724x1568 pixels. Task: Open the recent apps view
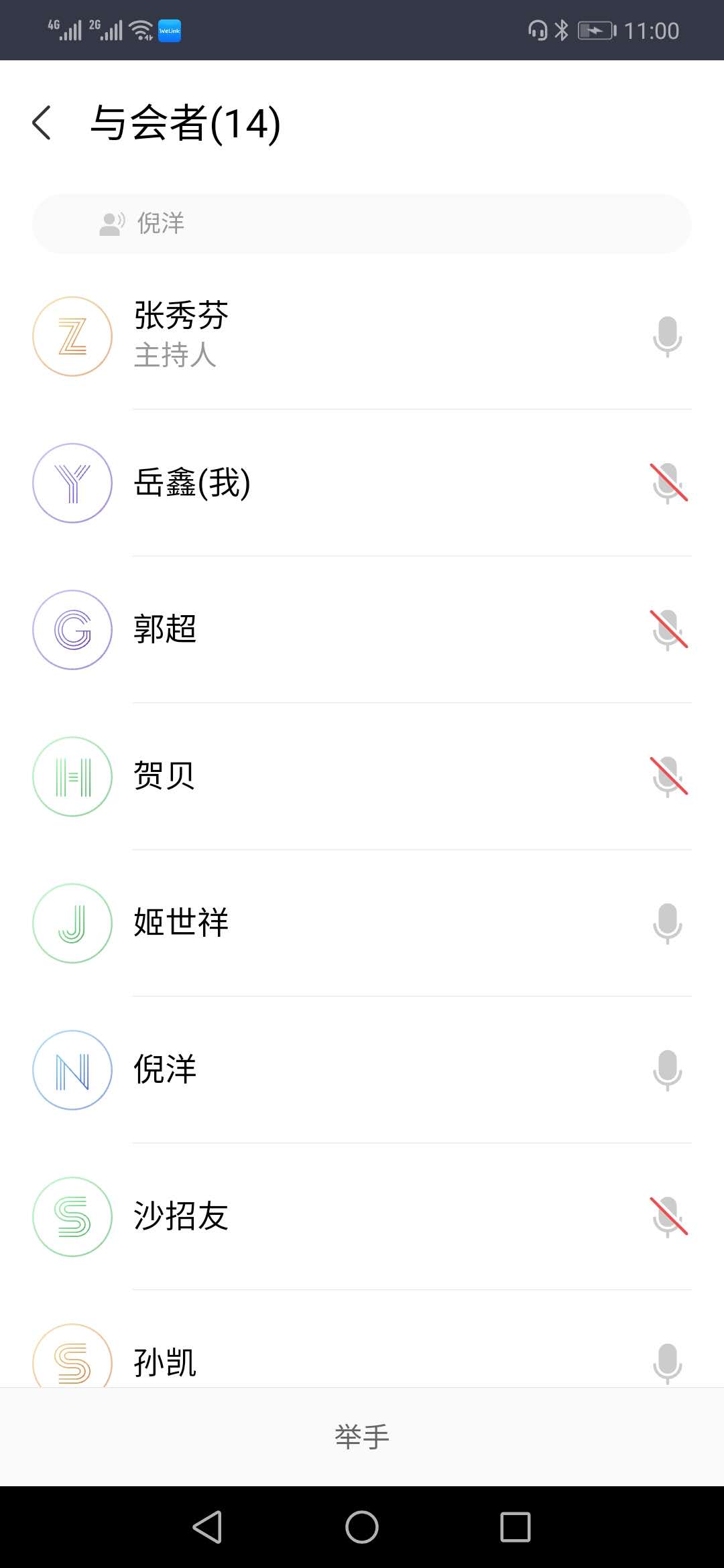[516, 1527]
